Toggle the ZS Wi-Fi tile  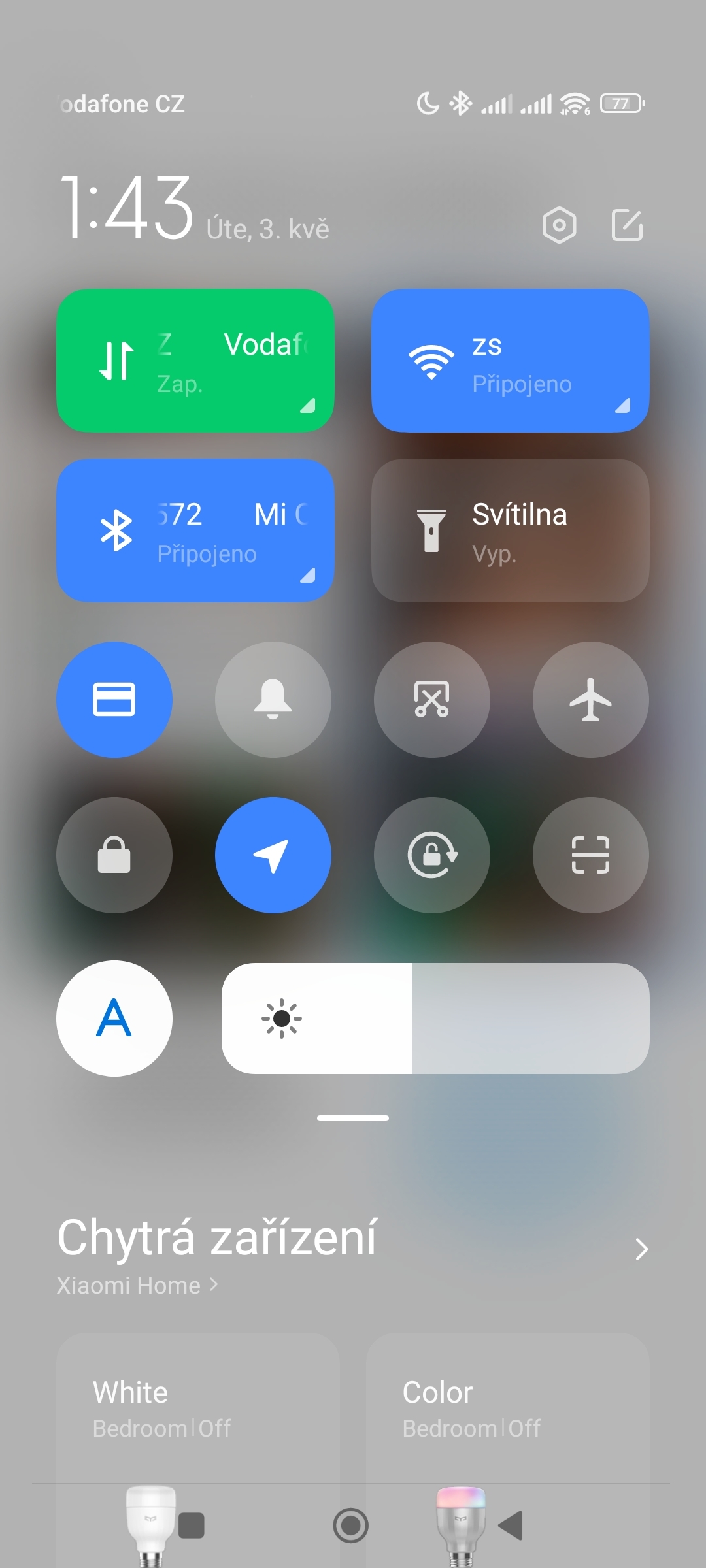click(510, 361)
